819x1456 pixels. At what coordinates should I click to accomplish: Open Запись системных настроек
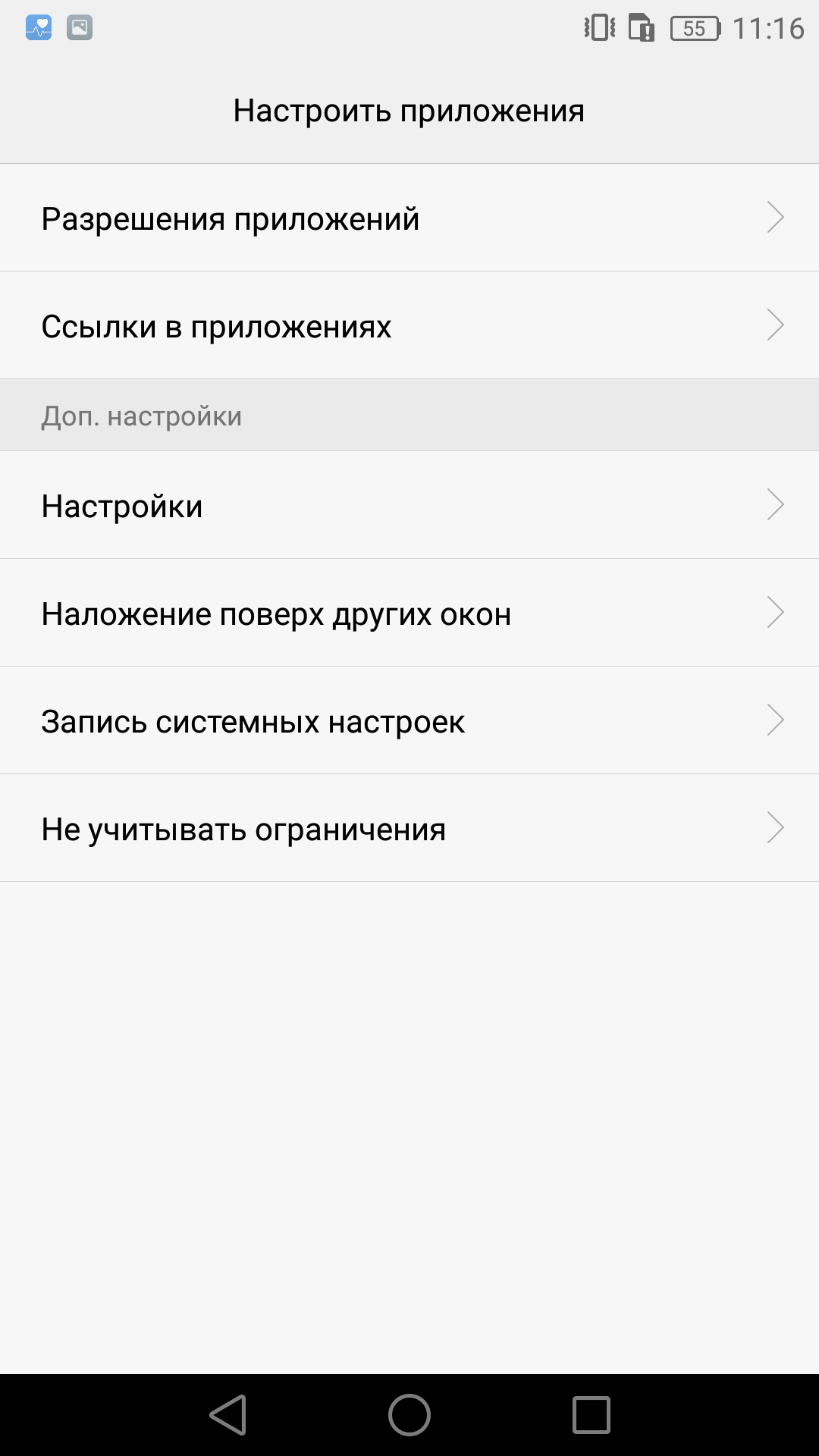409,720
